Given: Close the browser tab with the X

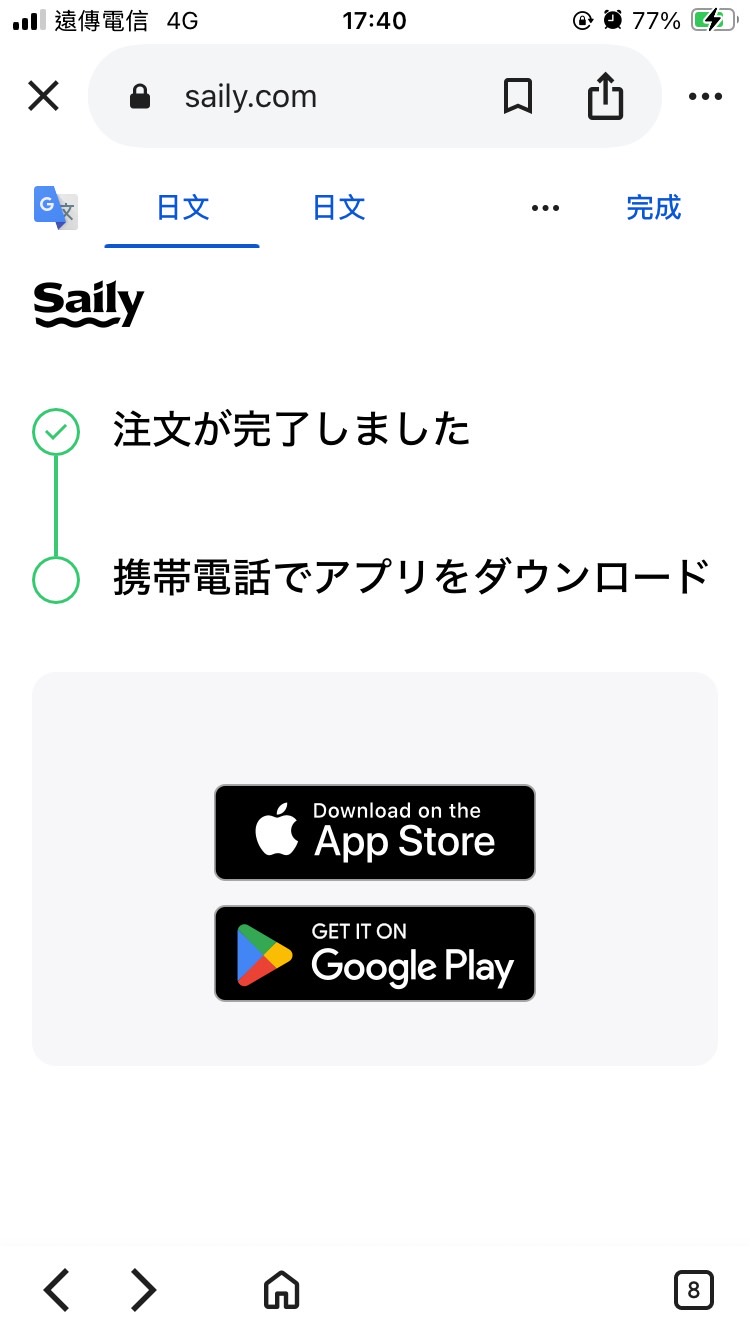Looking at the screenshot, I should [x=44, y=97].
